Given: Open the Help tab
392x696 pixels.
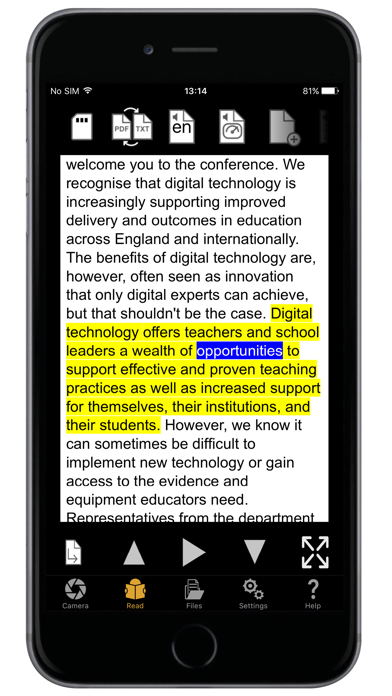Looking at the screenshot, I should coord(313,594).
